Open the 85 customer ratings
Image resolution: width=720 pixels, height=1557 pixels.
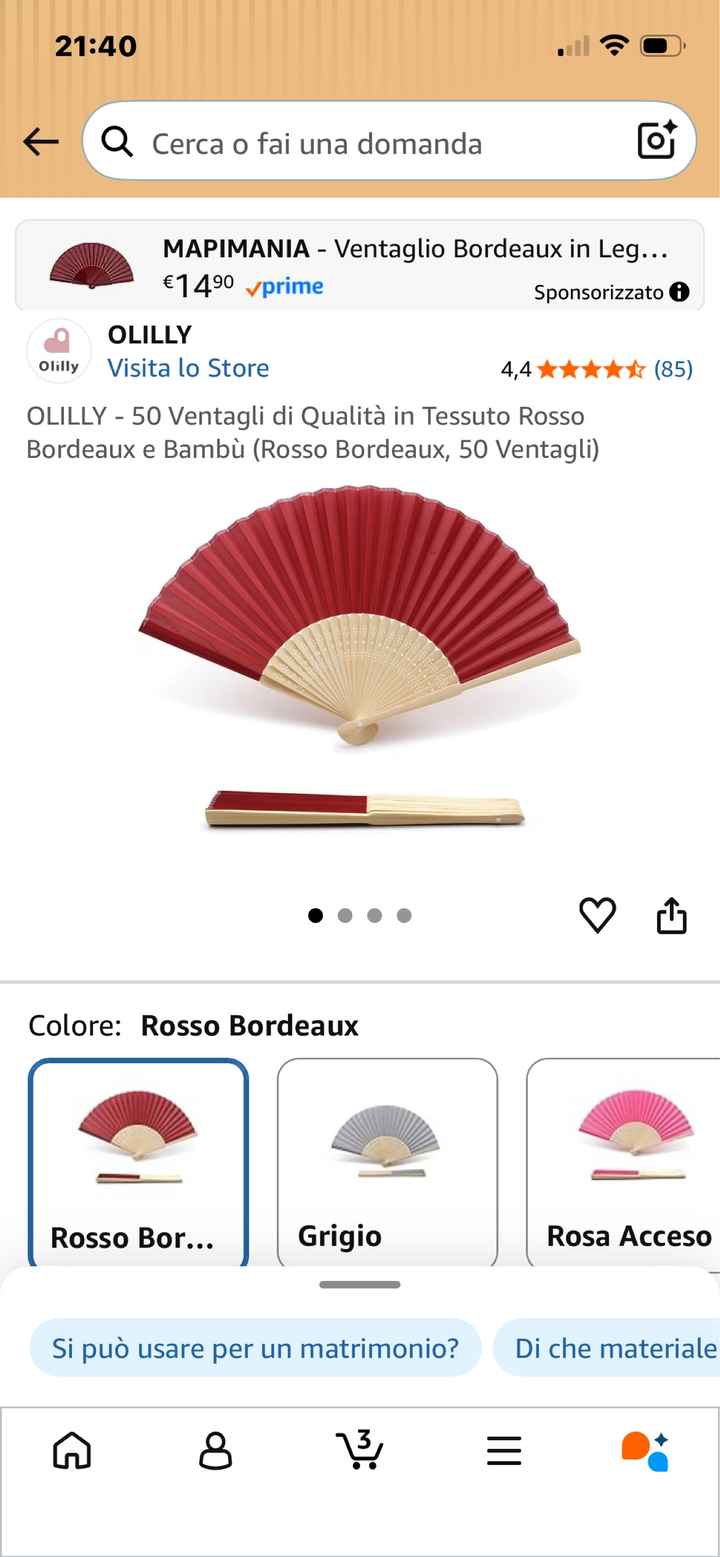pyautogui.click(x=672, y=369)
